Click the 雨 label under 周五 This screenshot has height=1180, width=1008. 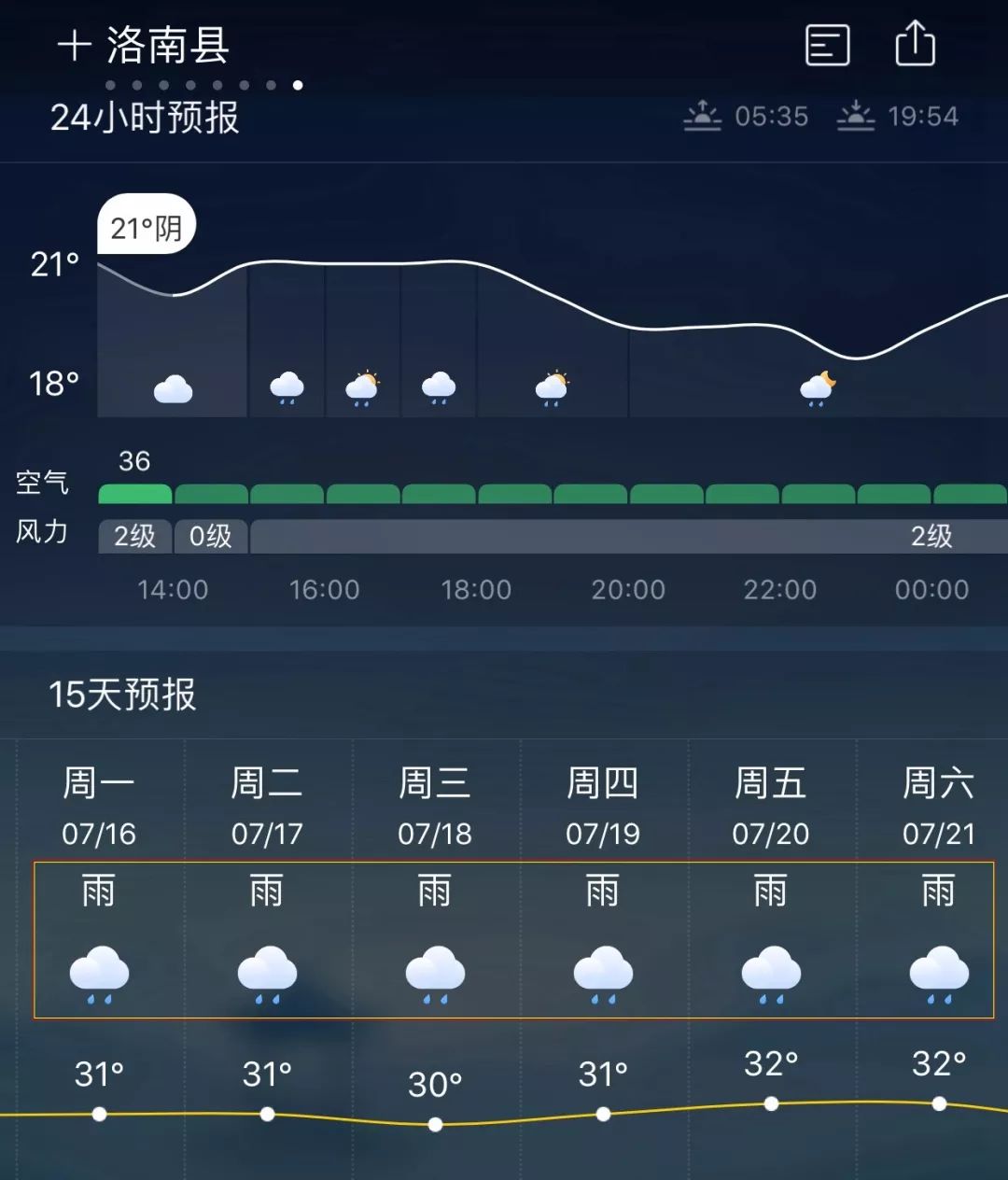coord(771,892)
